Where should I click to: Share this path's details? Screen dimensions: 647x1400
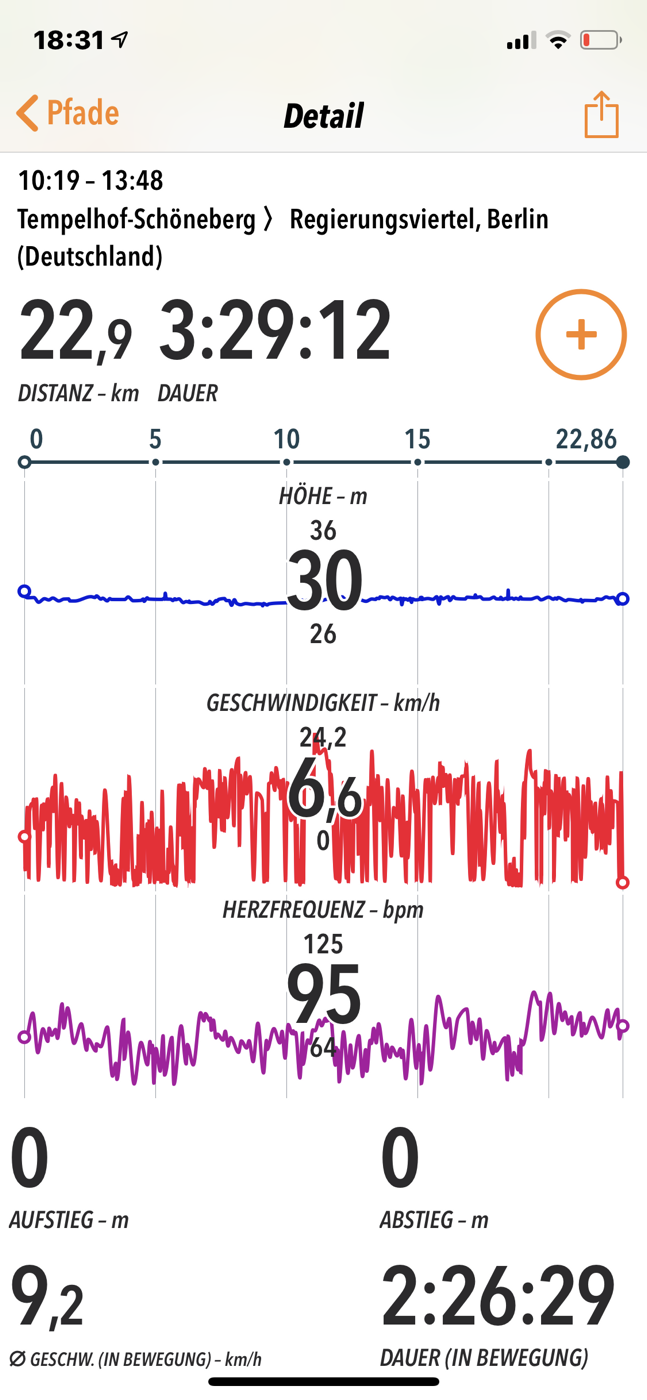601,114
